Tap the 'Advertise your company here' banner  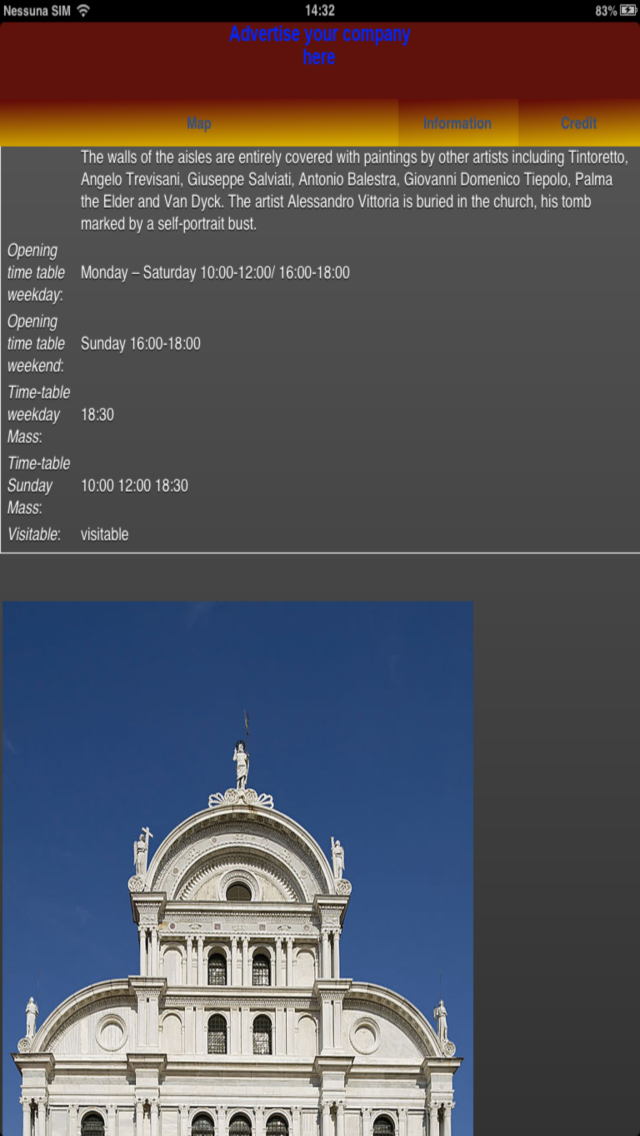click(x=319, y=46)
